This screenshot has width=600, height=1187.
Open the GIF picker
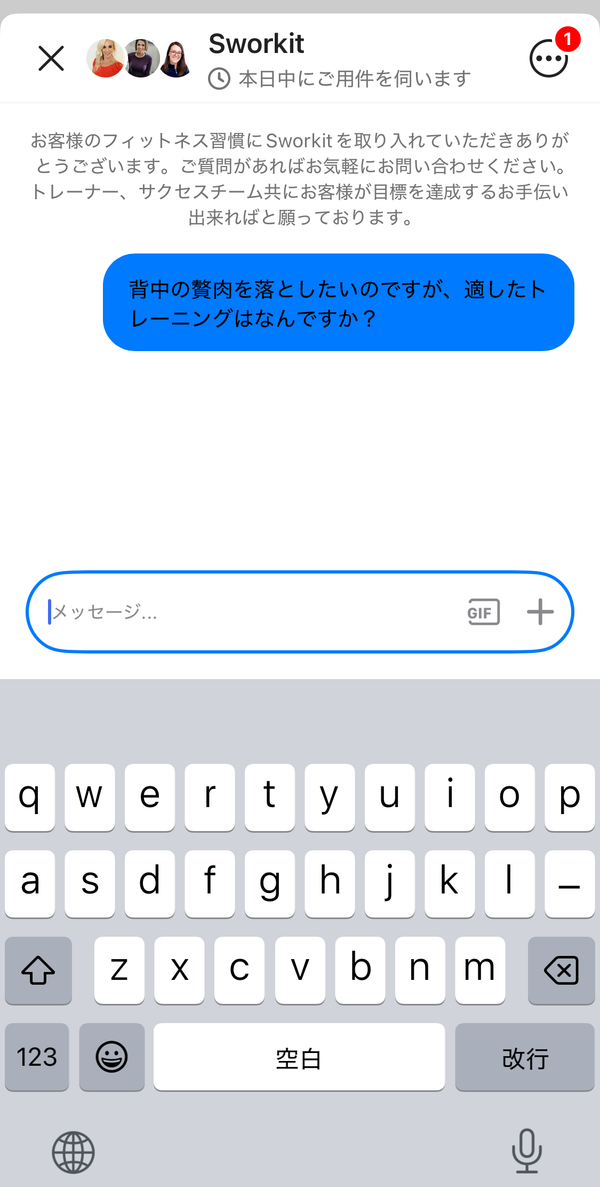click(483, 612)
